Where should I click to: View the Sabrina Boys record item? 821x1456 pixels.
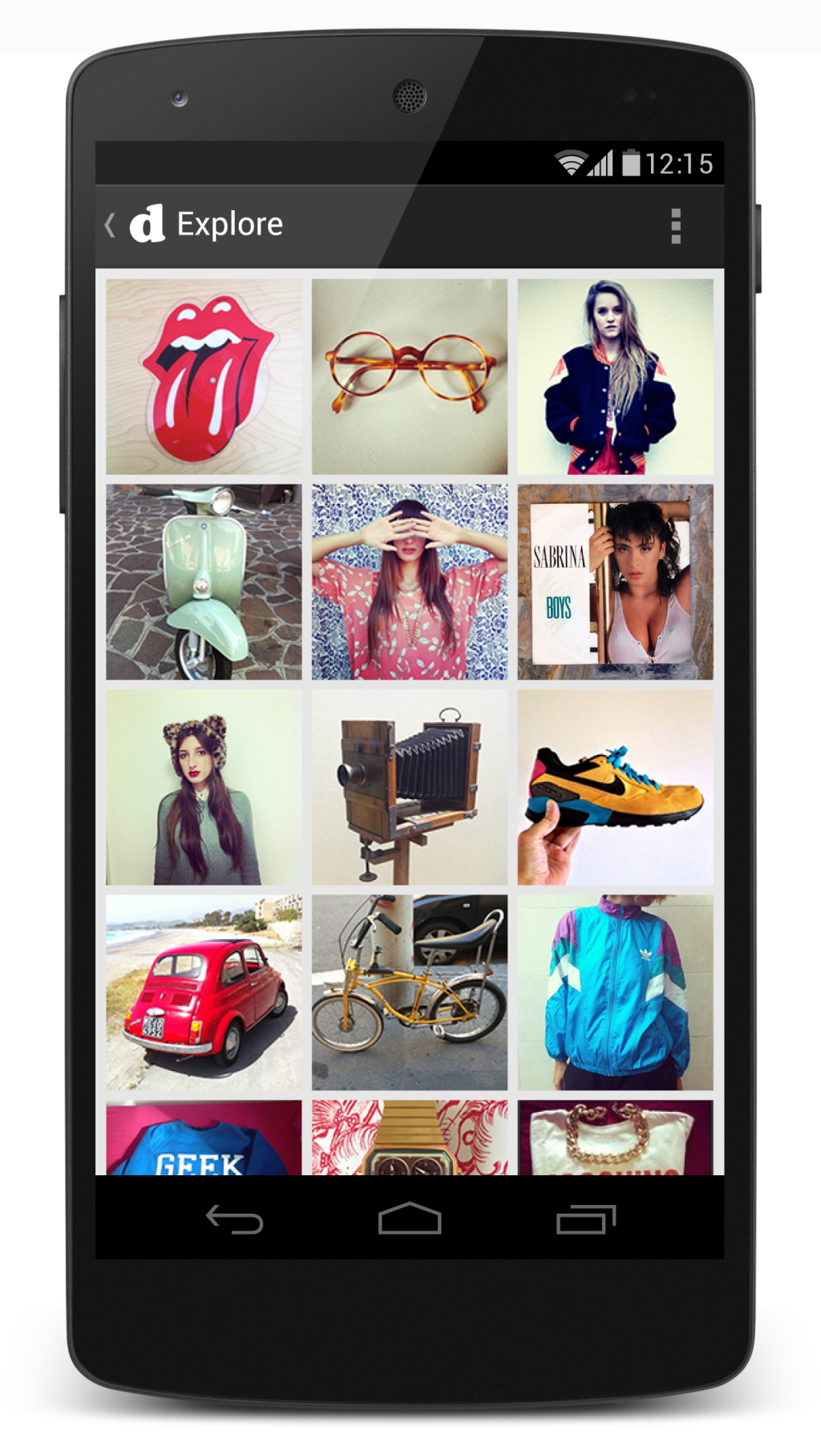pyautogui.click(x=615, y=582)
